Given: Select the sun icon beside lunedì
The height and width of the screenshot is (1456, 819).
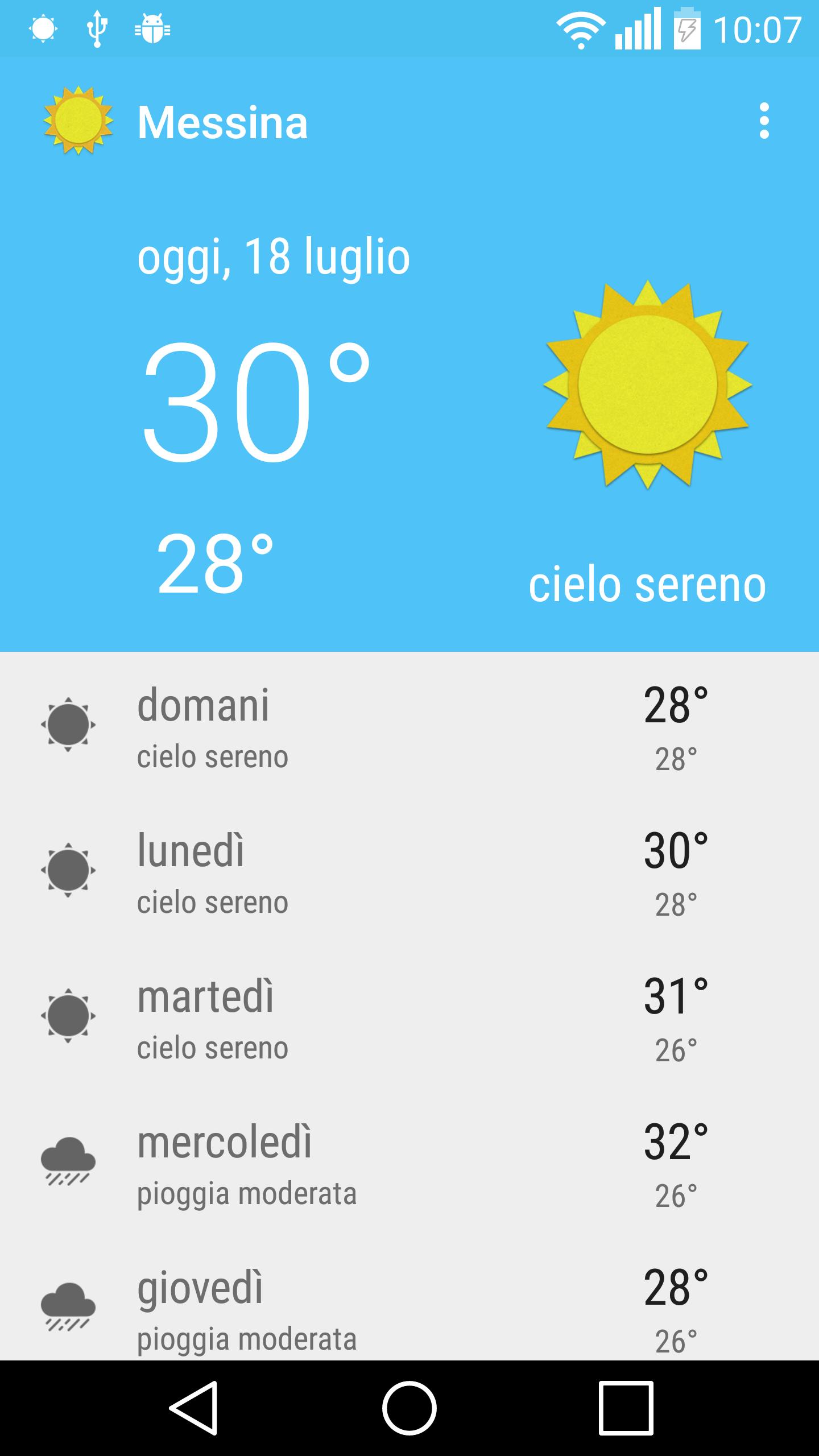Looking at the screenshot, I should (68, 870).
